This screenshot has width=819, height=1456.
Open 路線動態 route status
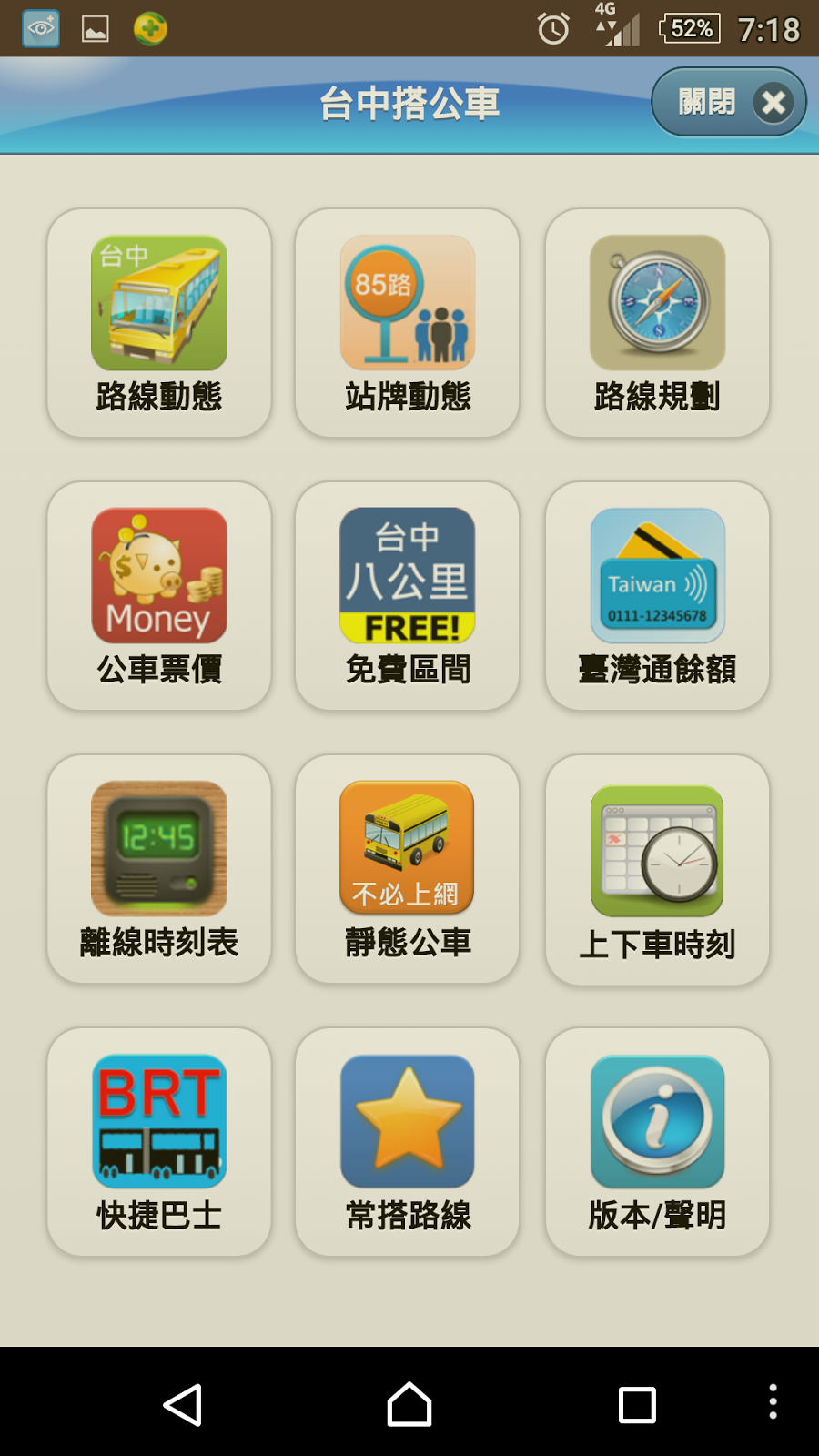tap(159, 323)
